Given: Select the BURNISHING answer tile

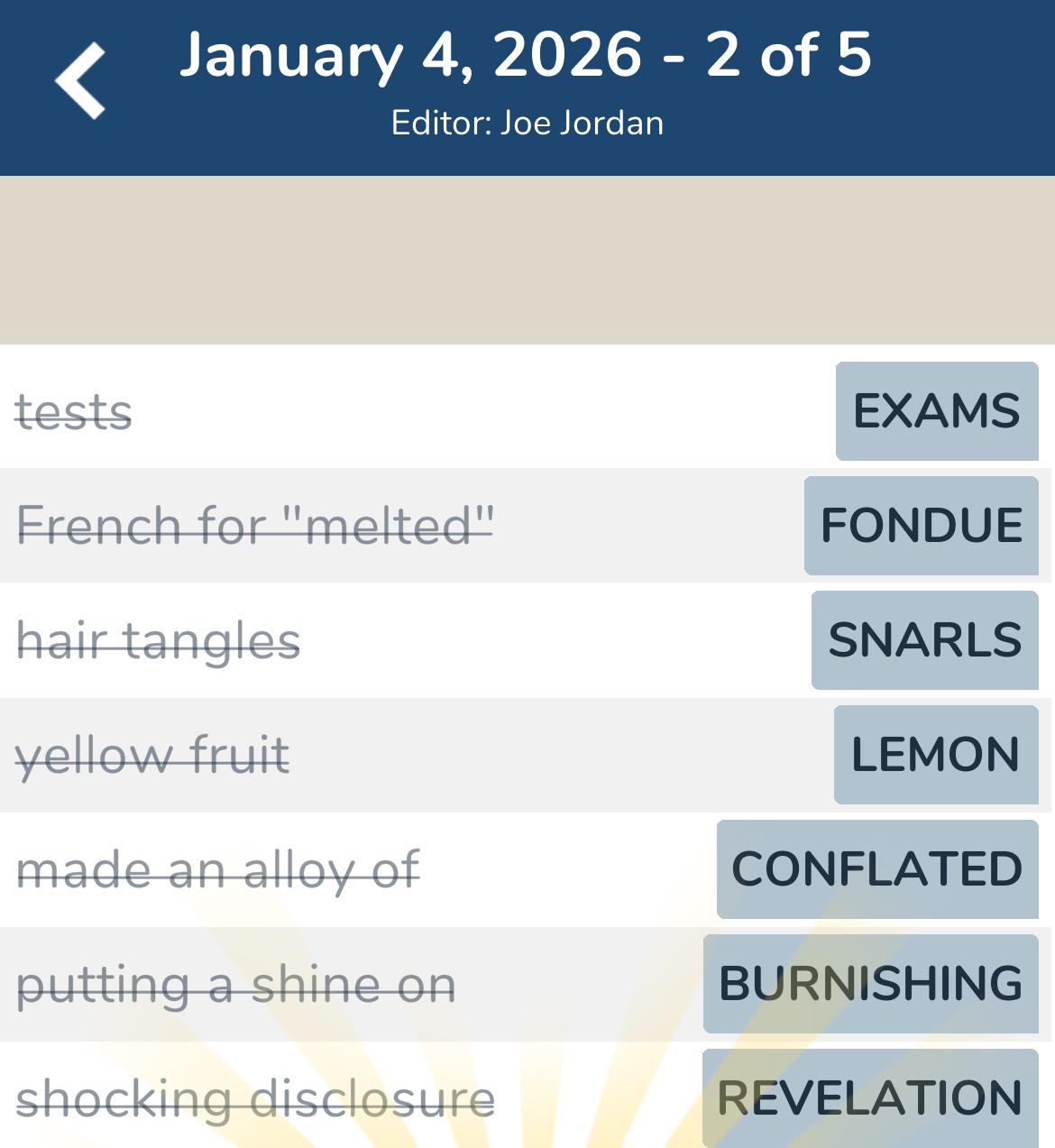Looking at the screenshot, I should pyautogui.click(x=868, y=983).
